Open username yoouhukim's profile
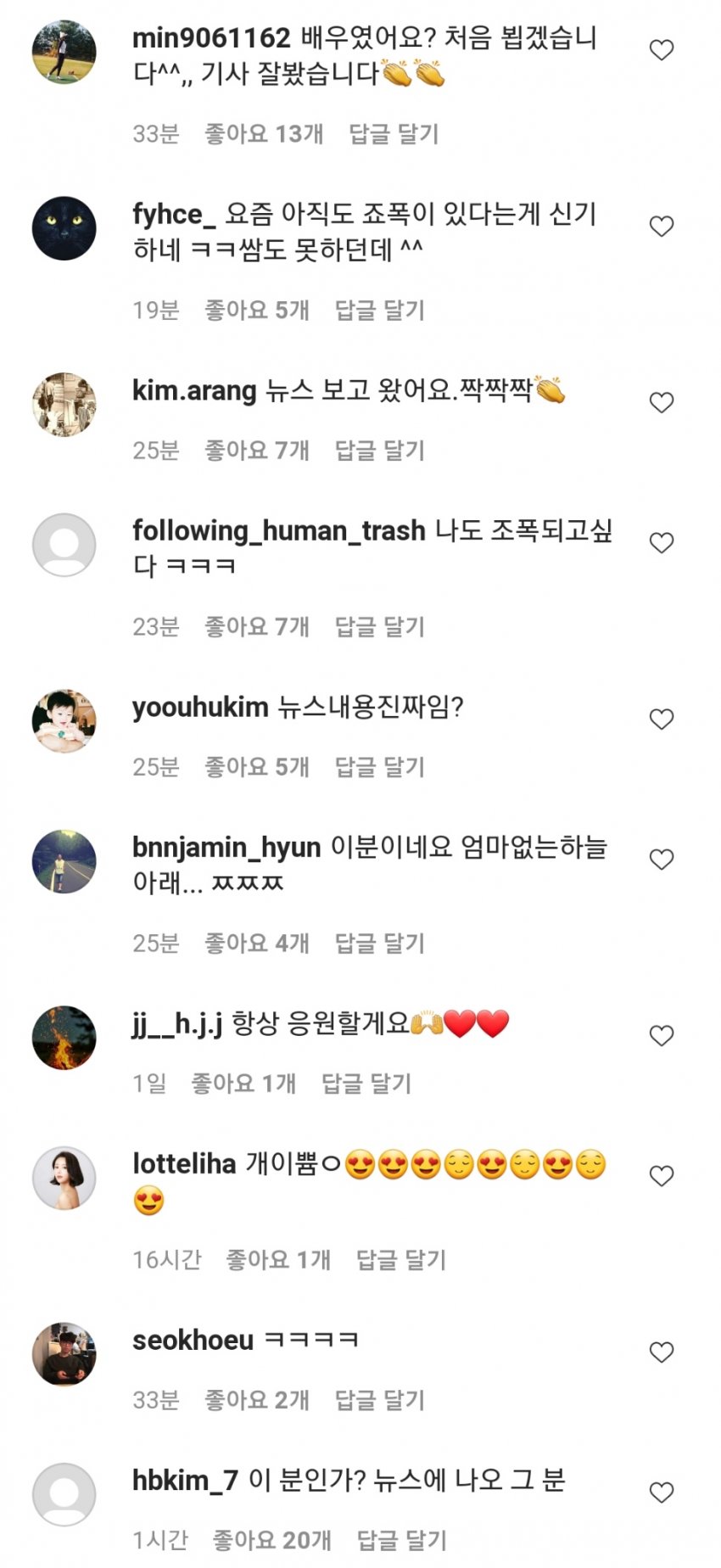Image resolution: width=721 pixels, height=1568 pixels. [x=200, y=708]
